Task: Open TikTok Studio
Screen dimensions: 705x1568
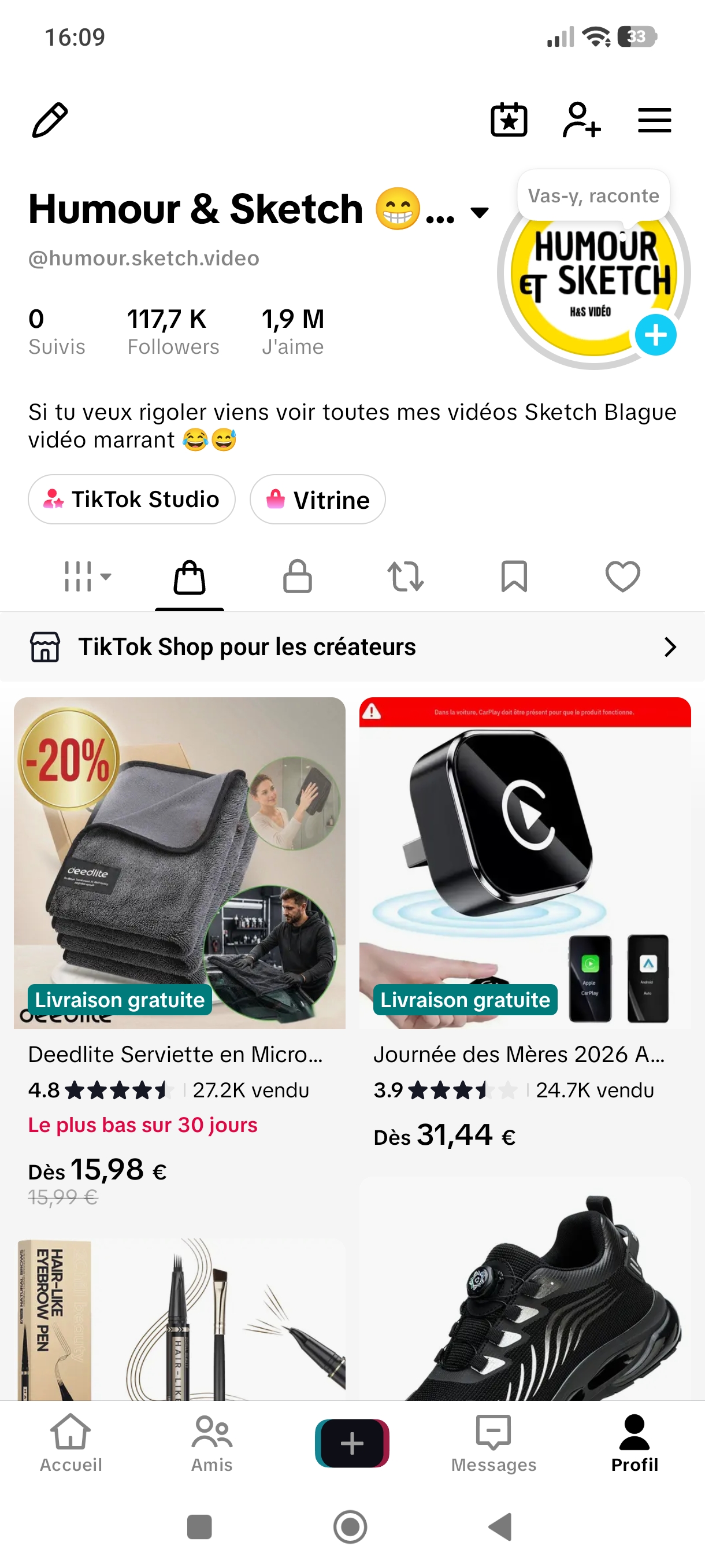Action: (131, 499)
